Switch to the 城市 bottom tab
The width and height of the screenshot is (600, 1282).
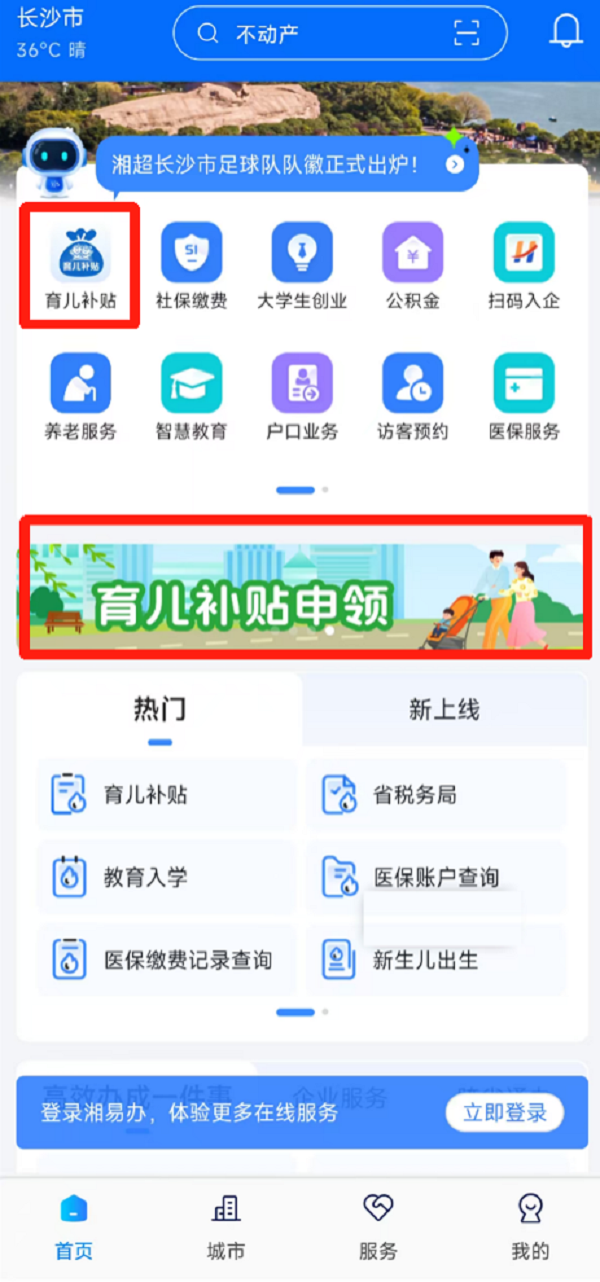click(x=225, y=1226)
